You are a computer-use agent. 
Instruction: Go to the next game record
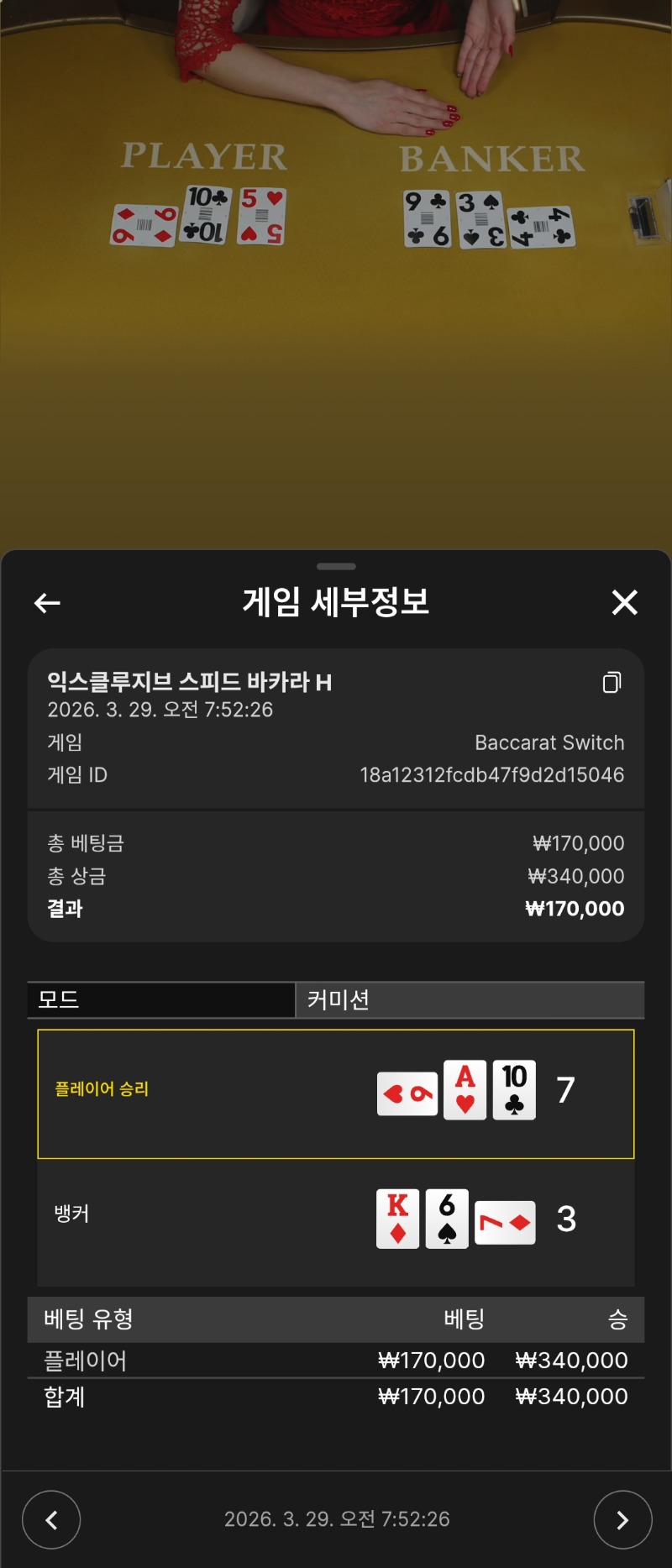tap(622, 1519)
